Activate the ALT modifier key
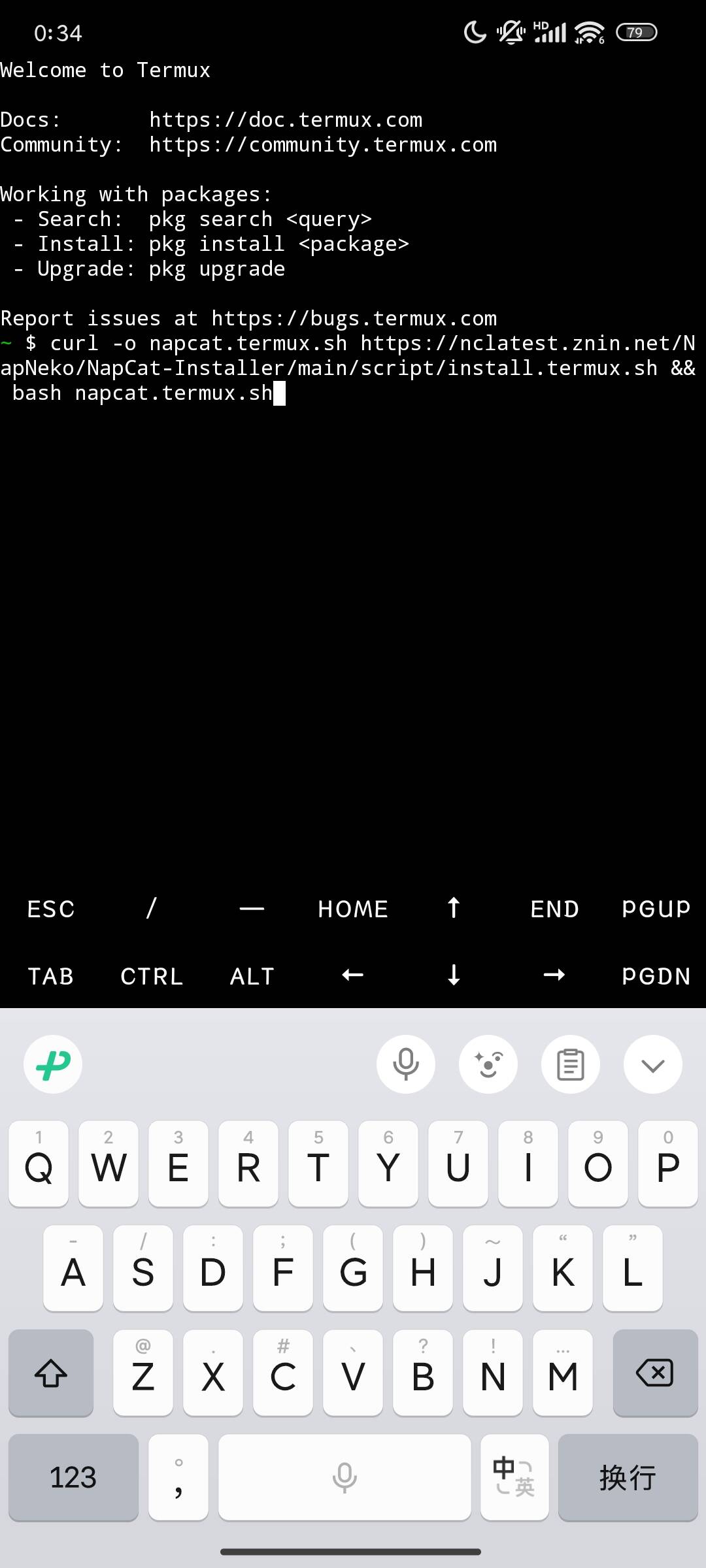Screen dimensions: 706x1568 click(252, 976)
